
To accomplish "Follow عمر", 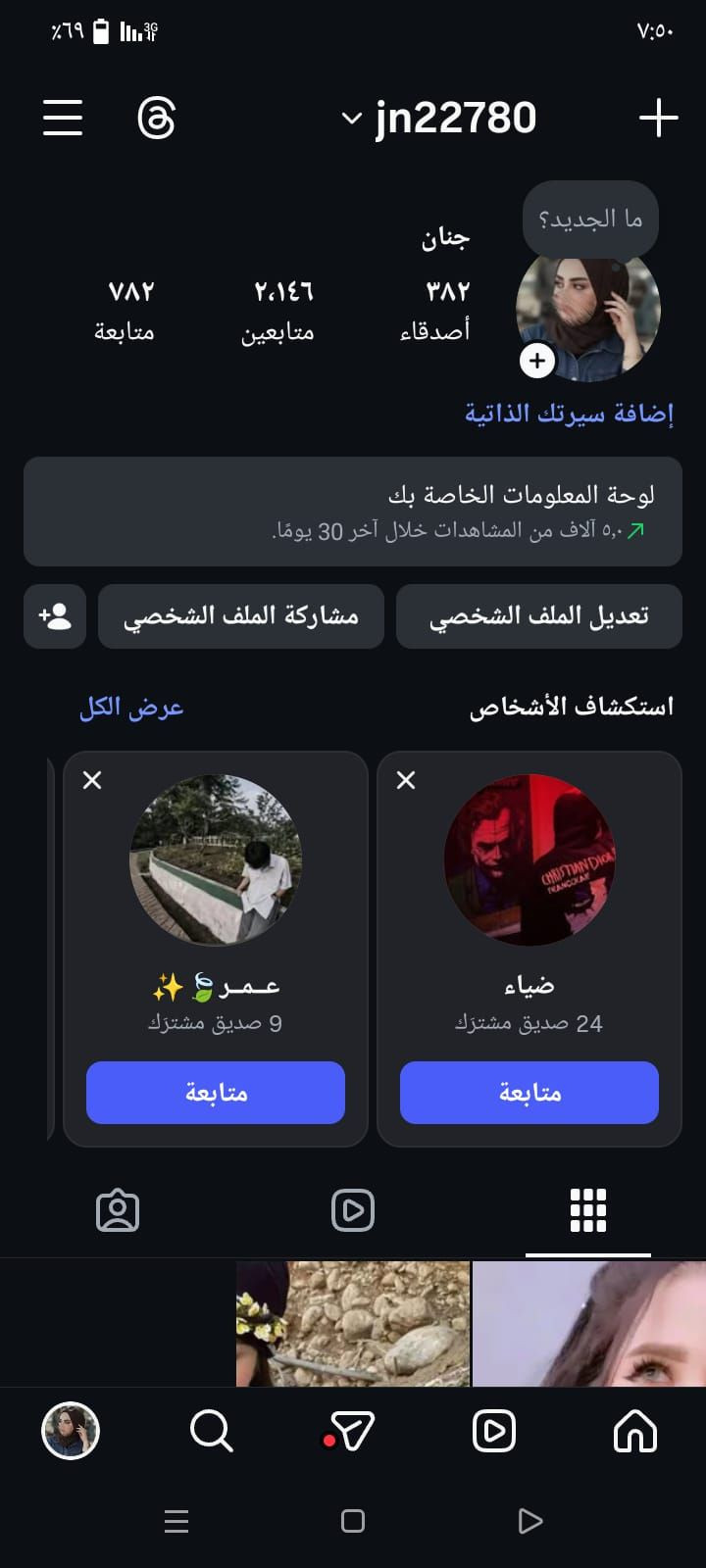I will (x=216, y=1092).
